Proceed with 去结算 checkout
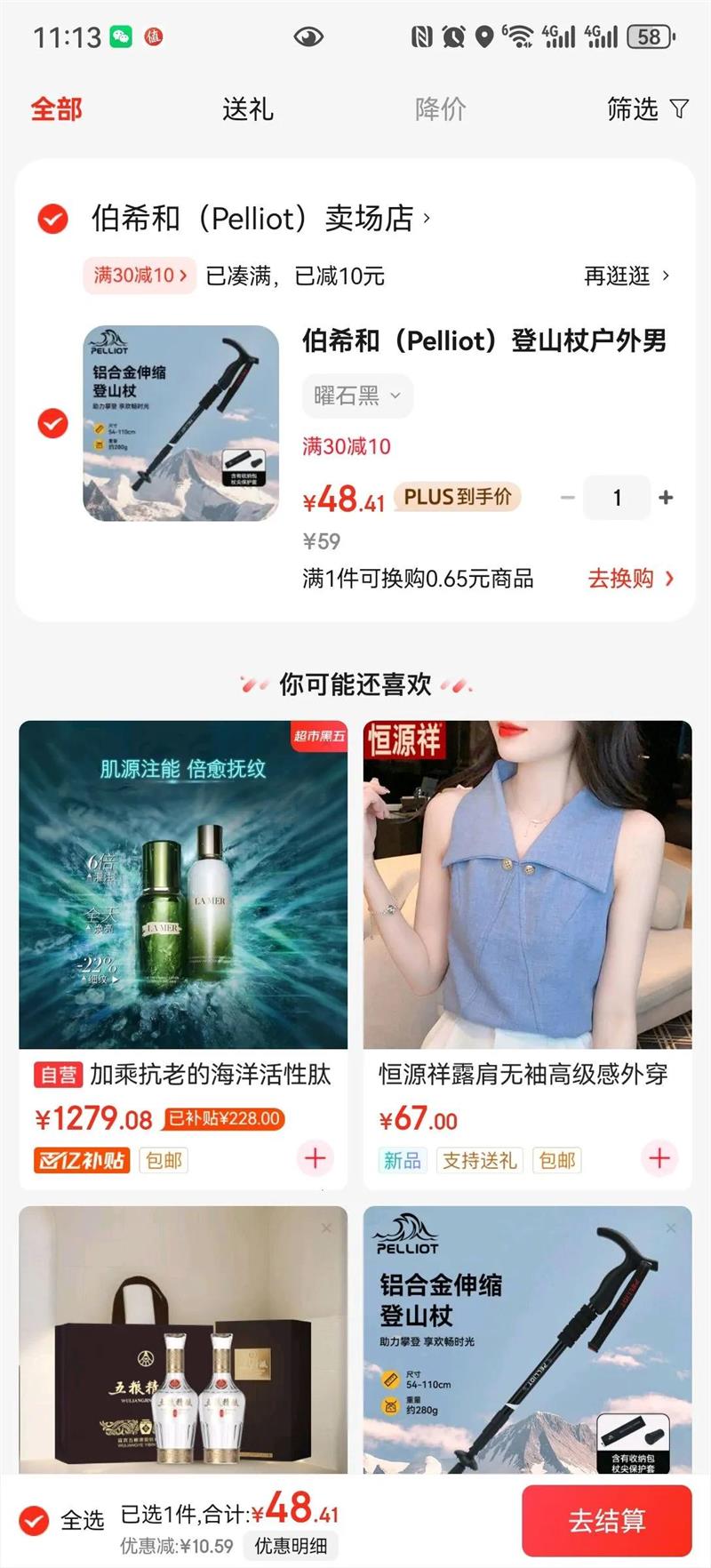The width and height of the screenshot is (711, 1568). [606, 1520]
